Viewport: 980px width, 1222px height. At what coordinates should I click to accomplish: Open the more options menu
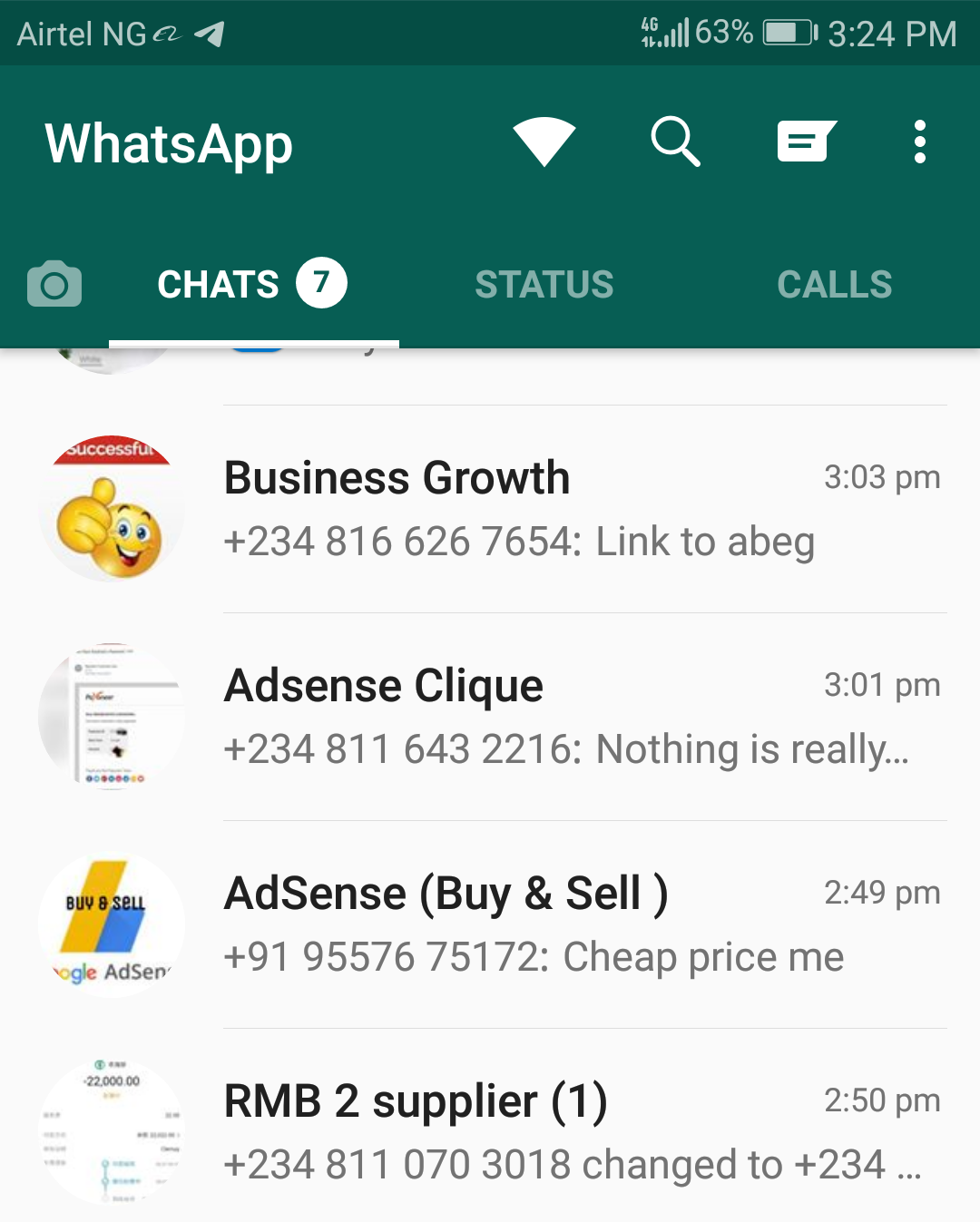click(x=919, y=142)
